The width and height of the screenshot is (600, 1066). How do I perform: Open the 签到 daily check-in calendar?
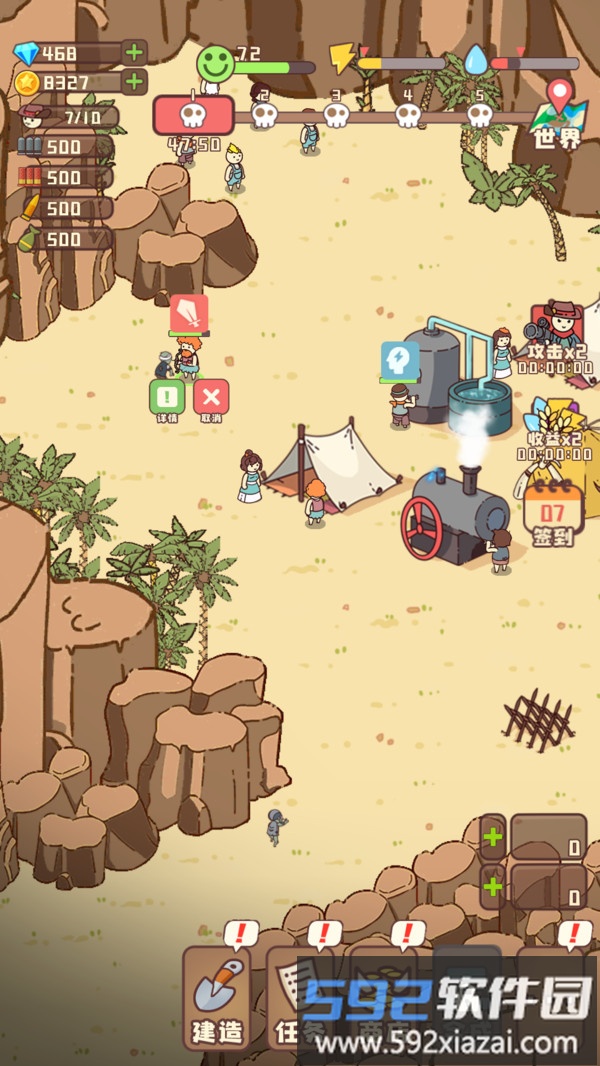[550, 513]
